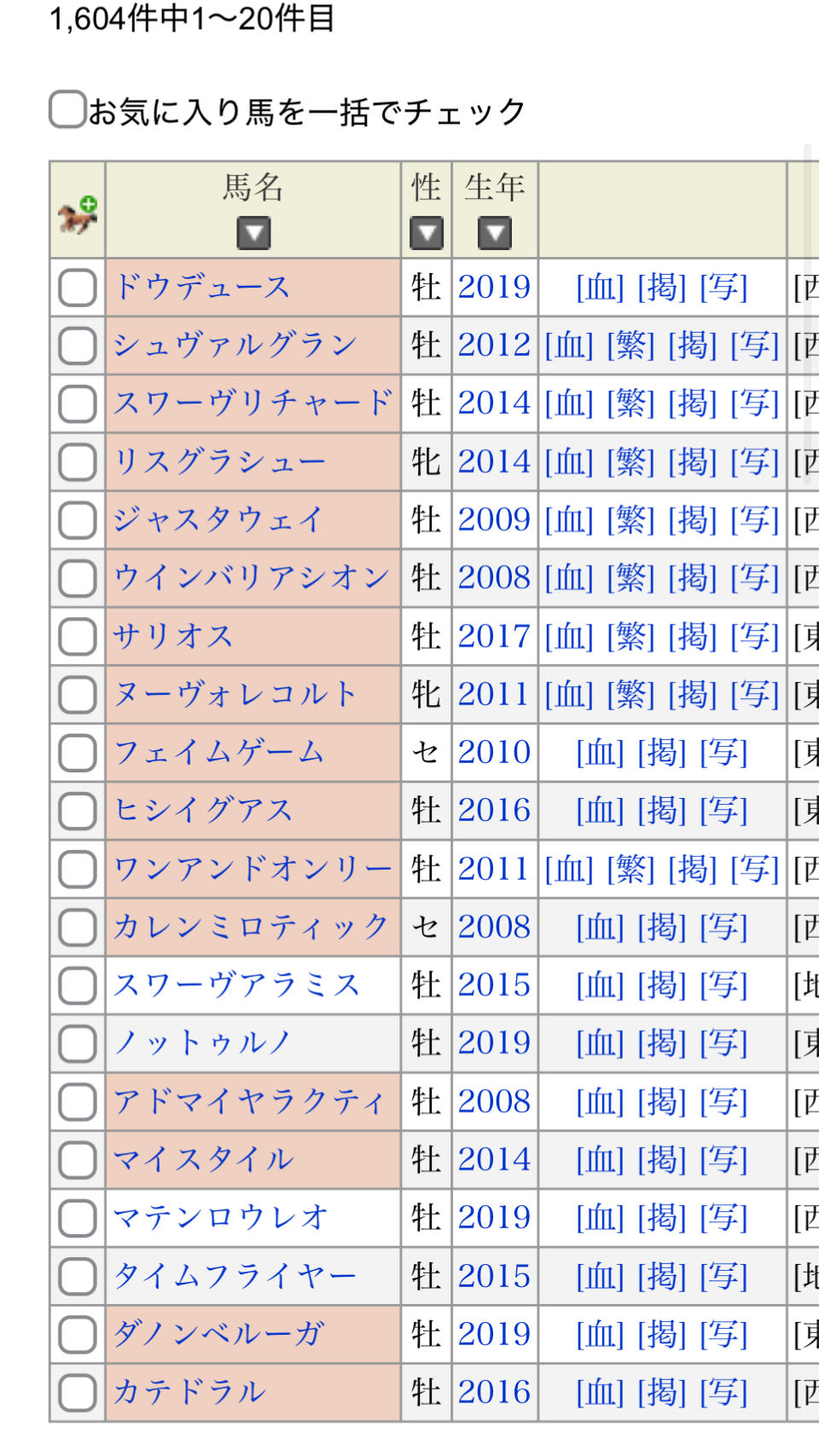819x1456 pixels.
Task: Select checkbox for シュヴァルグラン
Action: (78, 346)
